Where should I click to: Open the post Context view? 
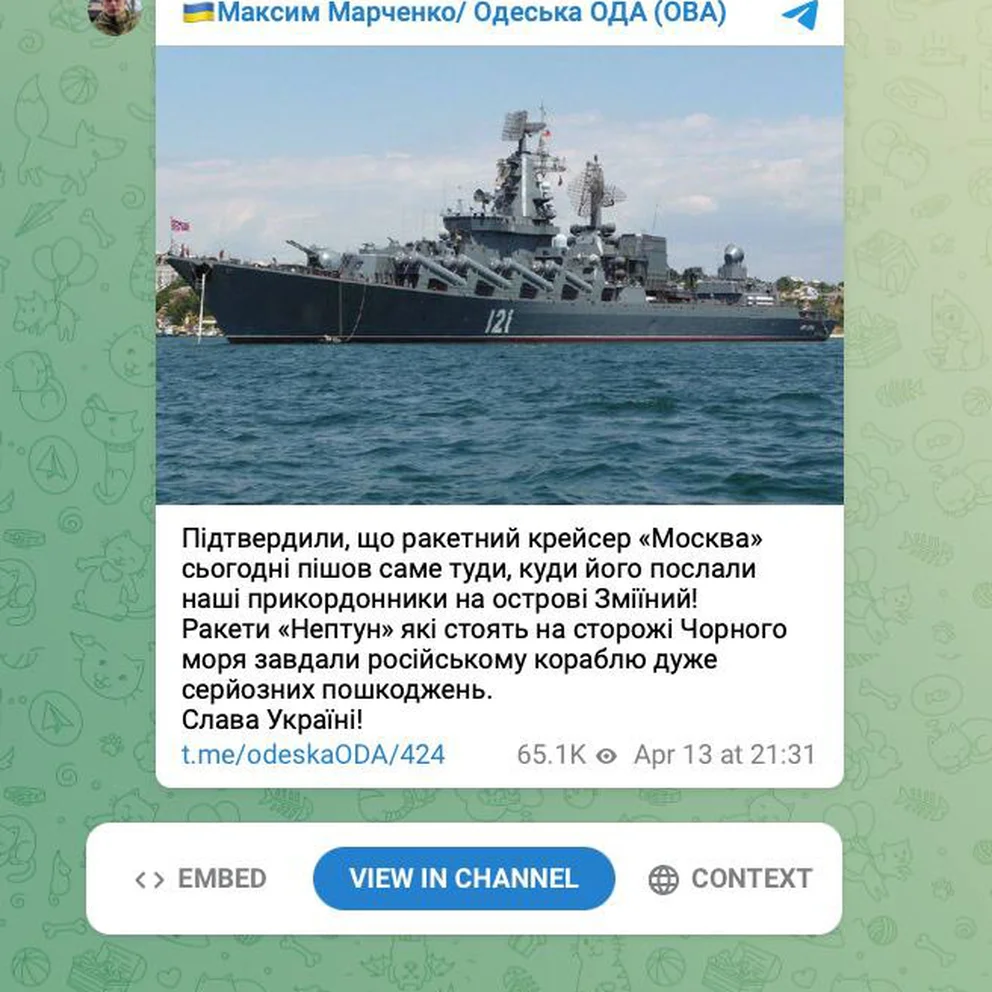click(x=730, y=879)
